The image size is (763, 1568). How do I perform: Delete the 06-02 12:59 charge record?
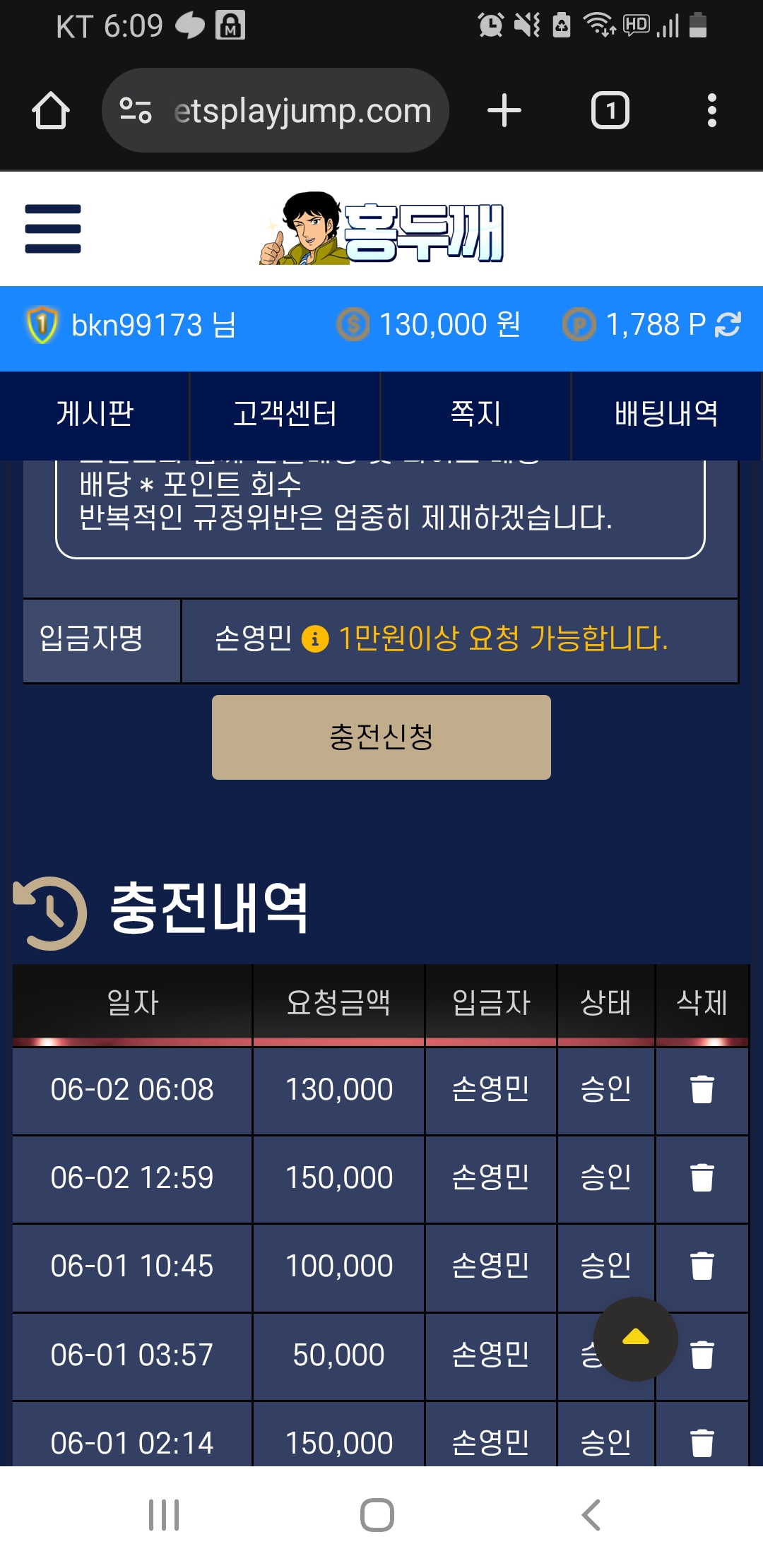click(702, 1178)
